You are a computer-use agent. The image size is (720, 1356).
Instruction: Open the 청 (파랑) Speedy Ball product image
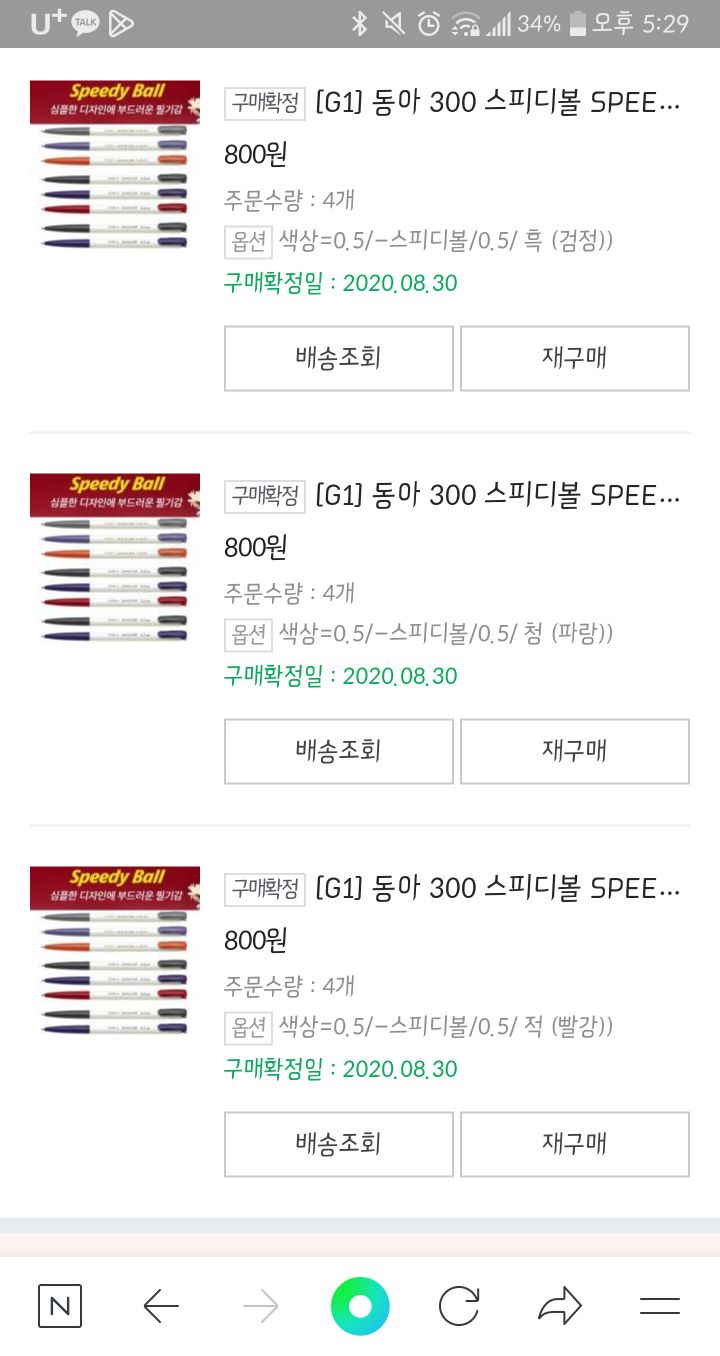point(115,558)
